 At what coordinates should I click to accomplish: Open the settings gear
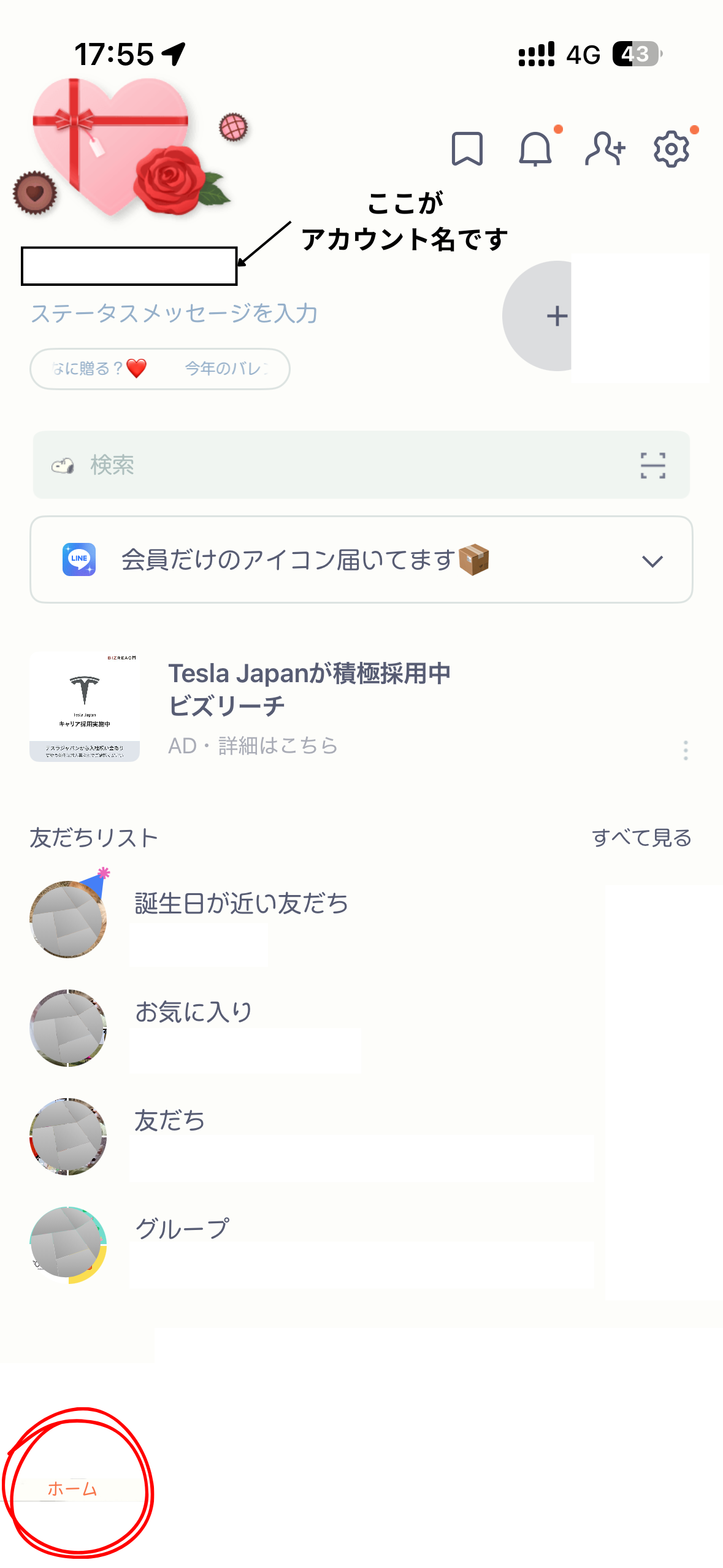pos(671,148)
